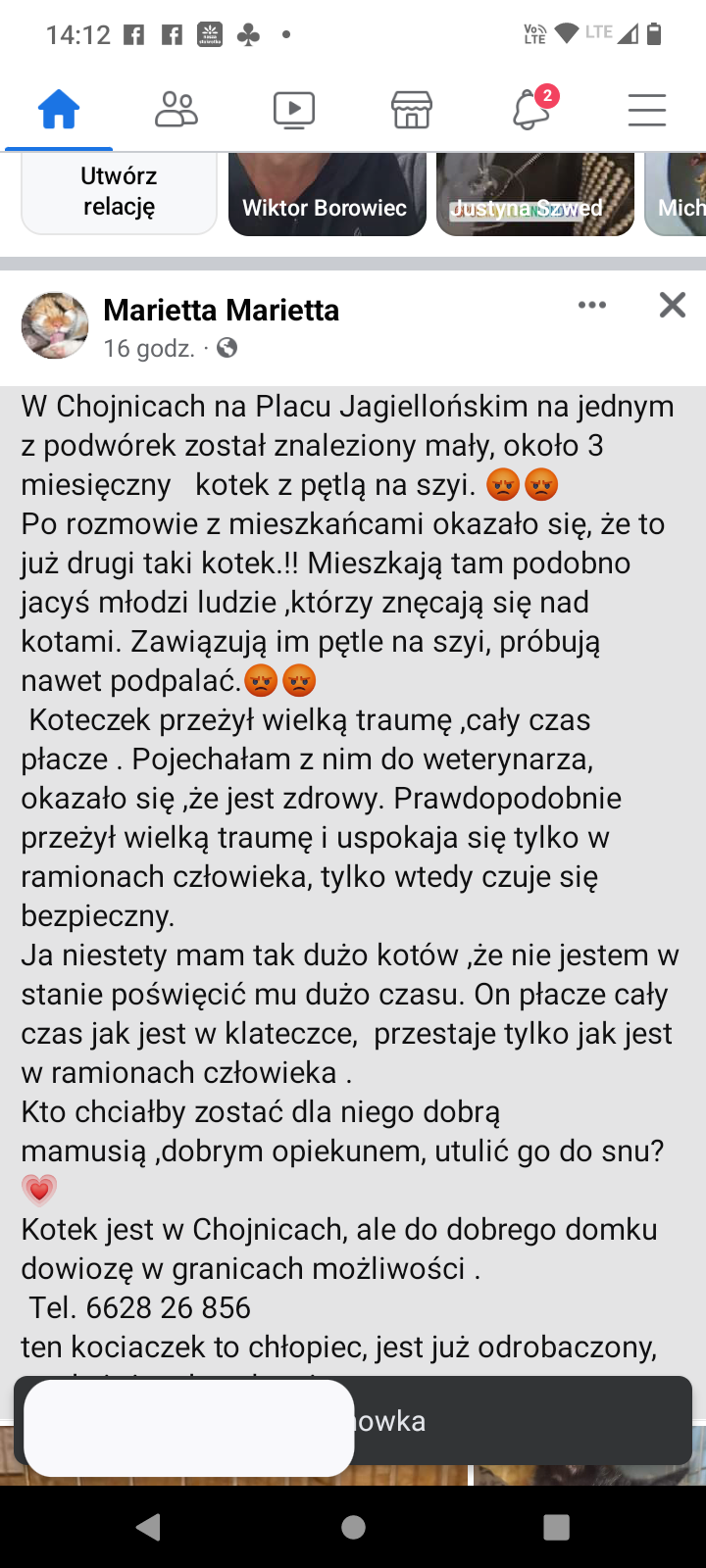706x1568 pixels.
Task: Tap Marietta Marietta's profile picture
Action: pyautogui.click(x=55, y=325)
